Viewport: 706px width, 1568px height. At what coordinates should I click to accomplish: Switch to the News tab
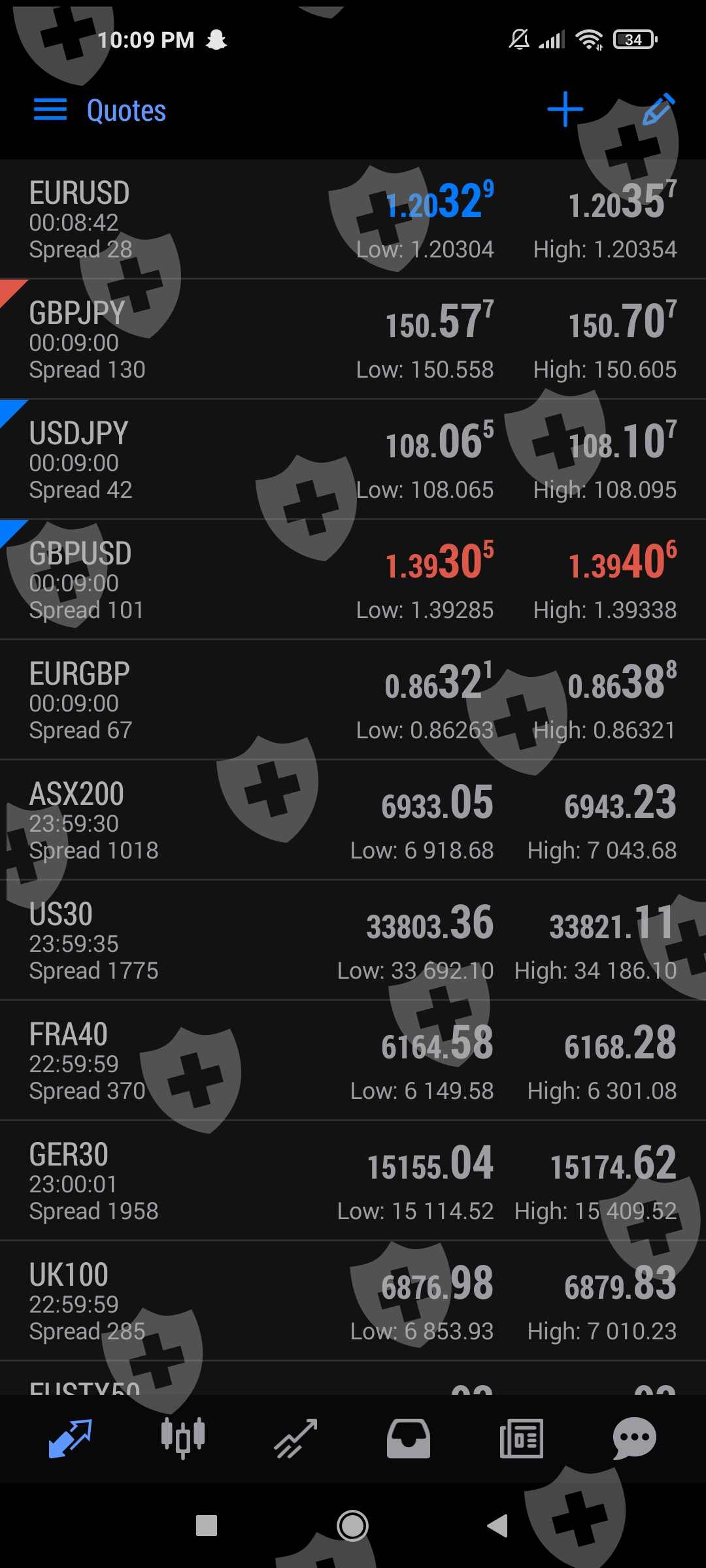pyautogui.click(x=521, y=1439)
